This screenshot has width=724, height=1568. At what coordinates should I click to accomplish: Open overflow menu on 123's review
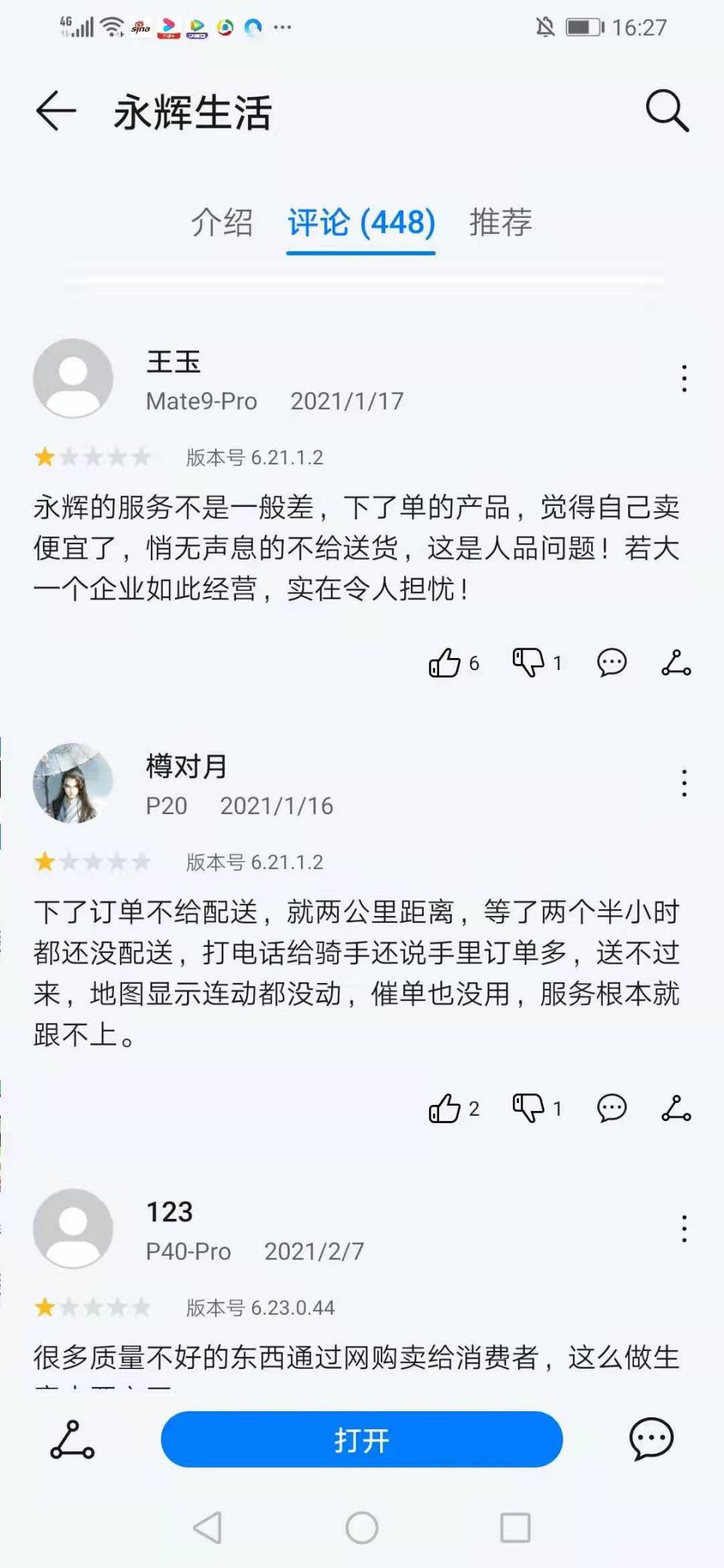684,1229
